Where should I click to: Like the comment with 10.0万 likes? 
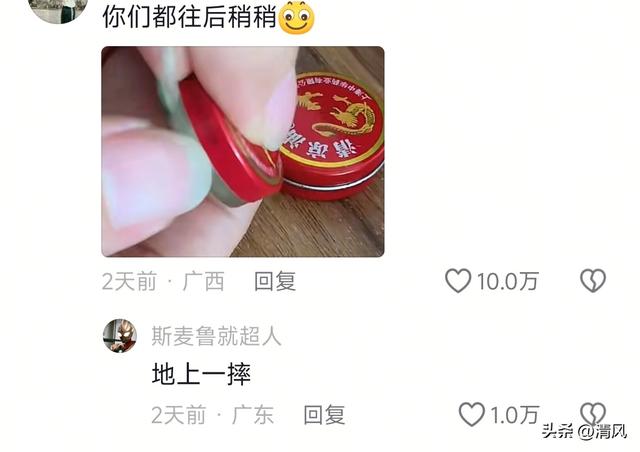click(458, 281)
